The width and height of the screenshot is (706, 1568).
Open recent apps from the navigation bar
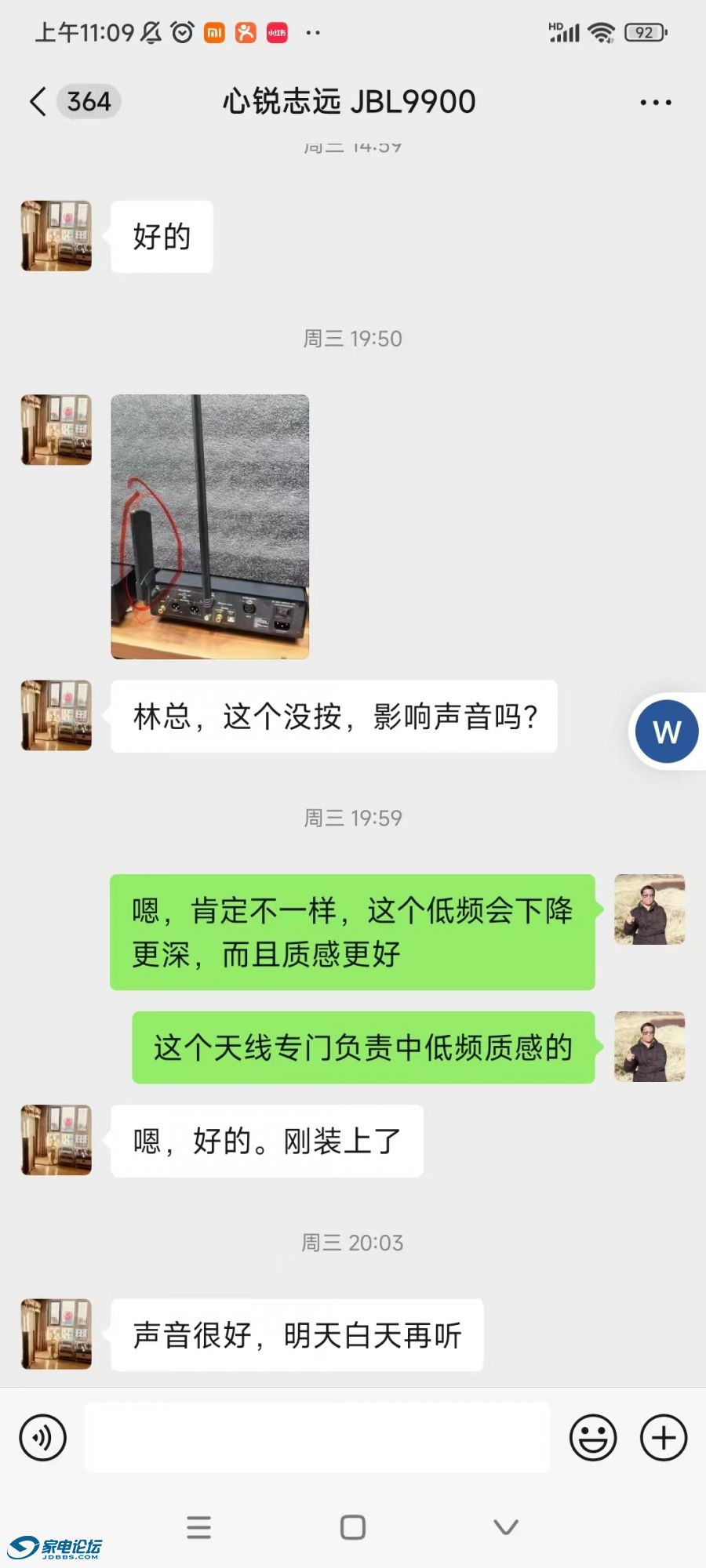click(x=198, y=1526)
